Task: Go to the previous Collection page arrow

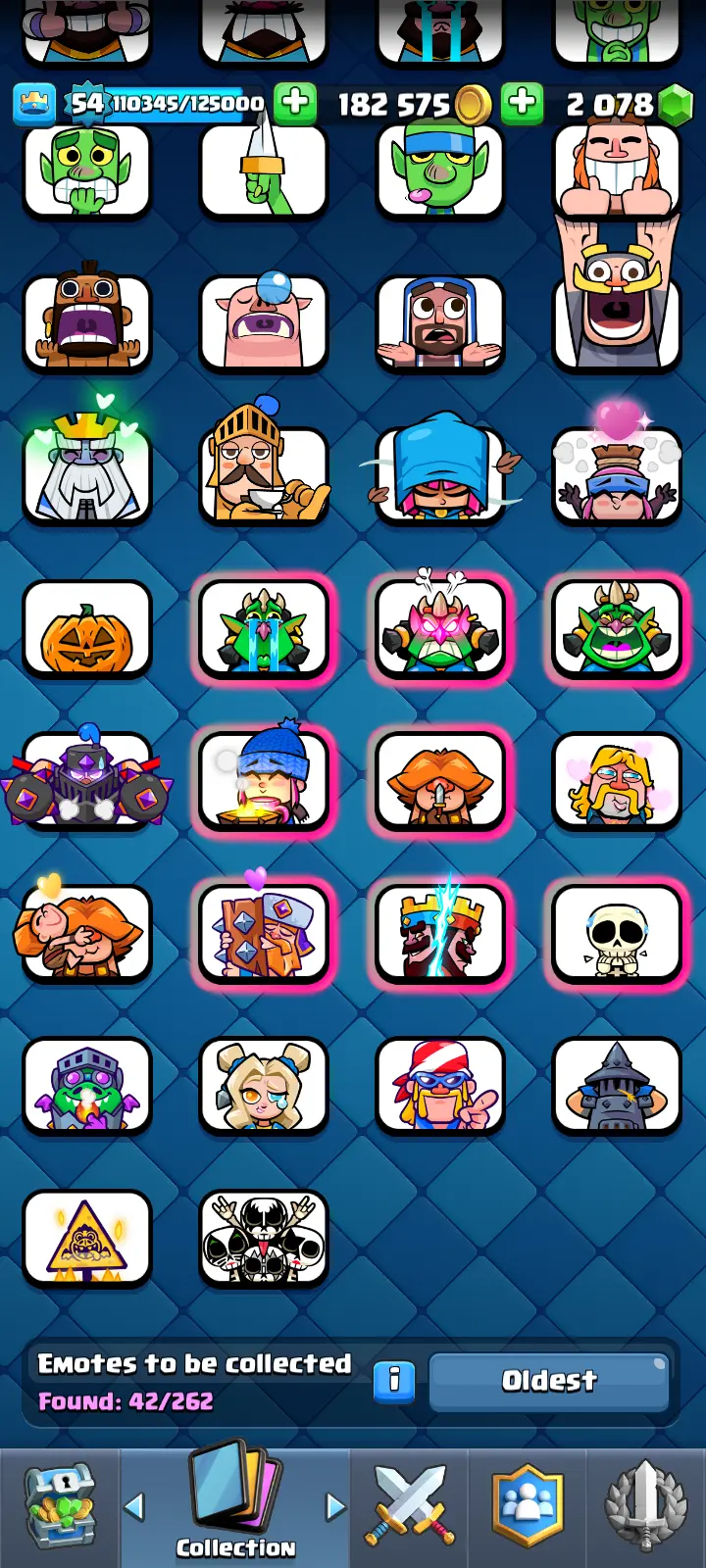Action: point(134,1506)
